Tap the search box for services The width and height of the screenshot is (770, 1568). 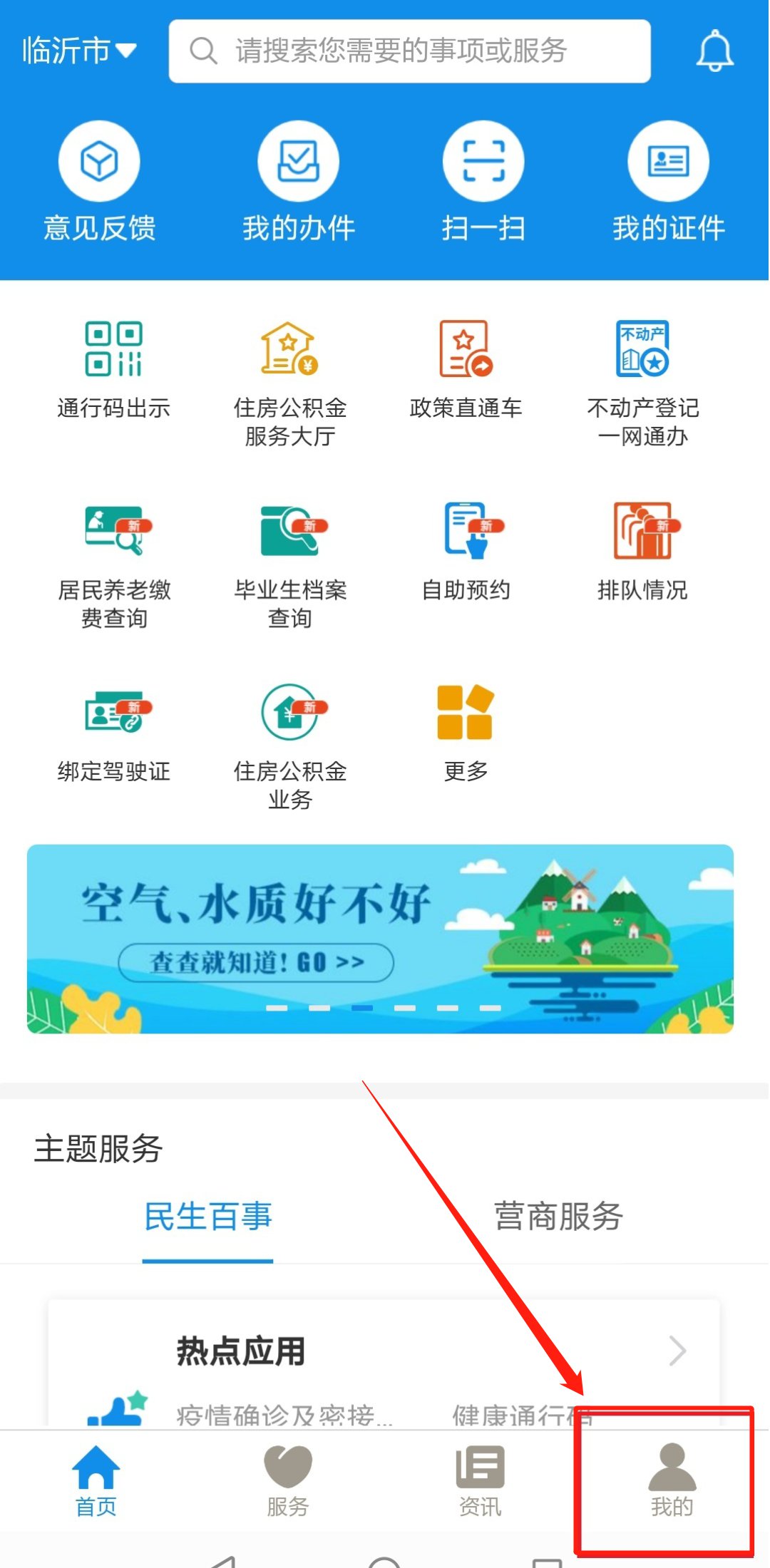pos(409,51)
